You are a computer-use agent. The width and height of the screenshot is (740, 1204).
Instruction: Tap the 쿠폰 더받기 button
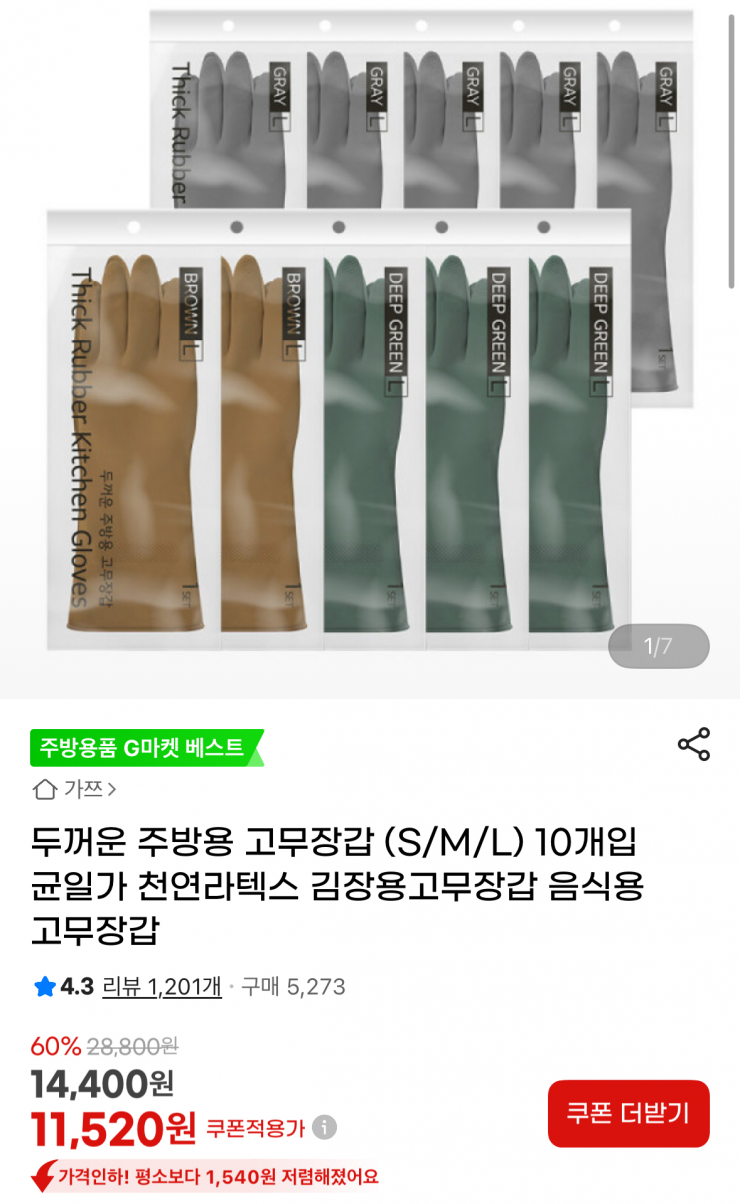628,1113
